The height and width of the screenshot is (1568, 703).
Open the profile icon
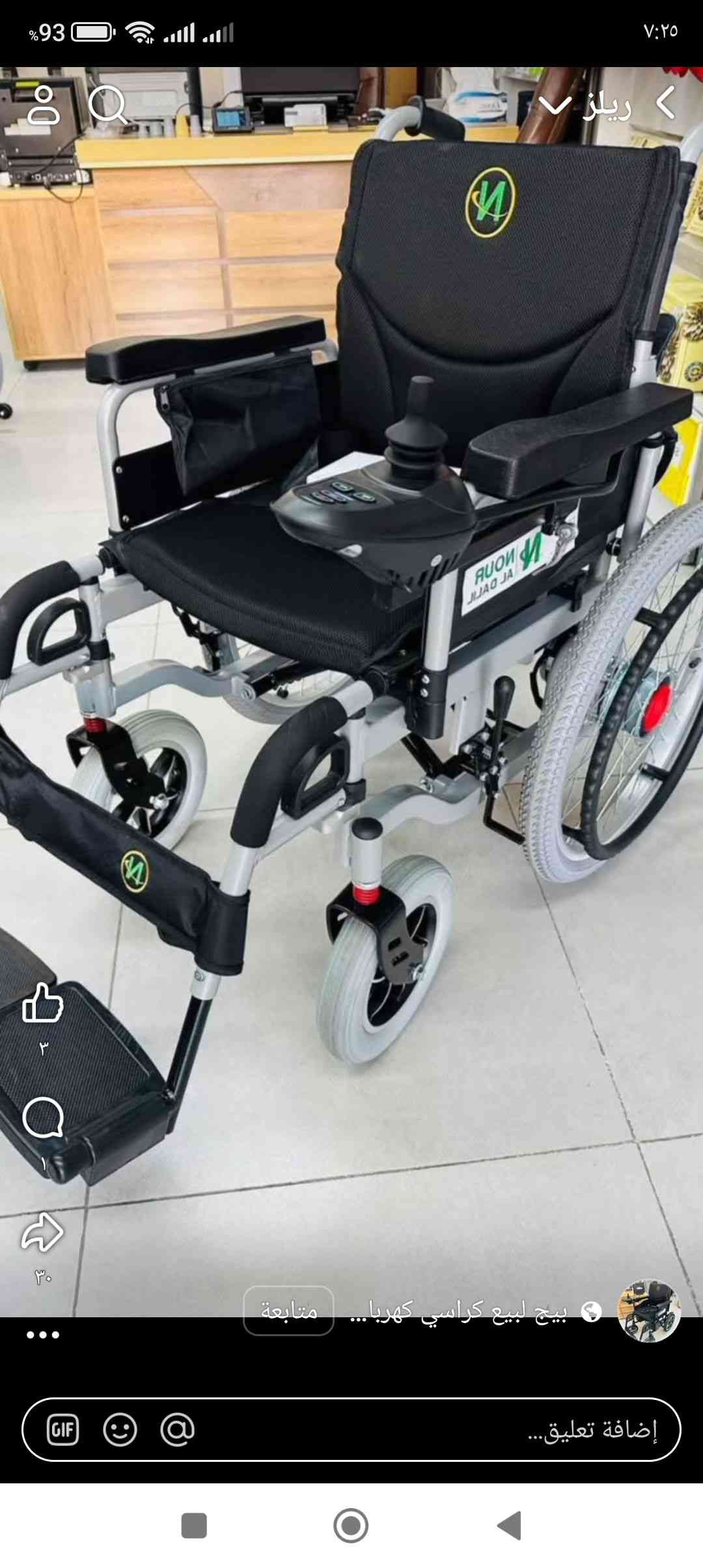point(44,105)
